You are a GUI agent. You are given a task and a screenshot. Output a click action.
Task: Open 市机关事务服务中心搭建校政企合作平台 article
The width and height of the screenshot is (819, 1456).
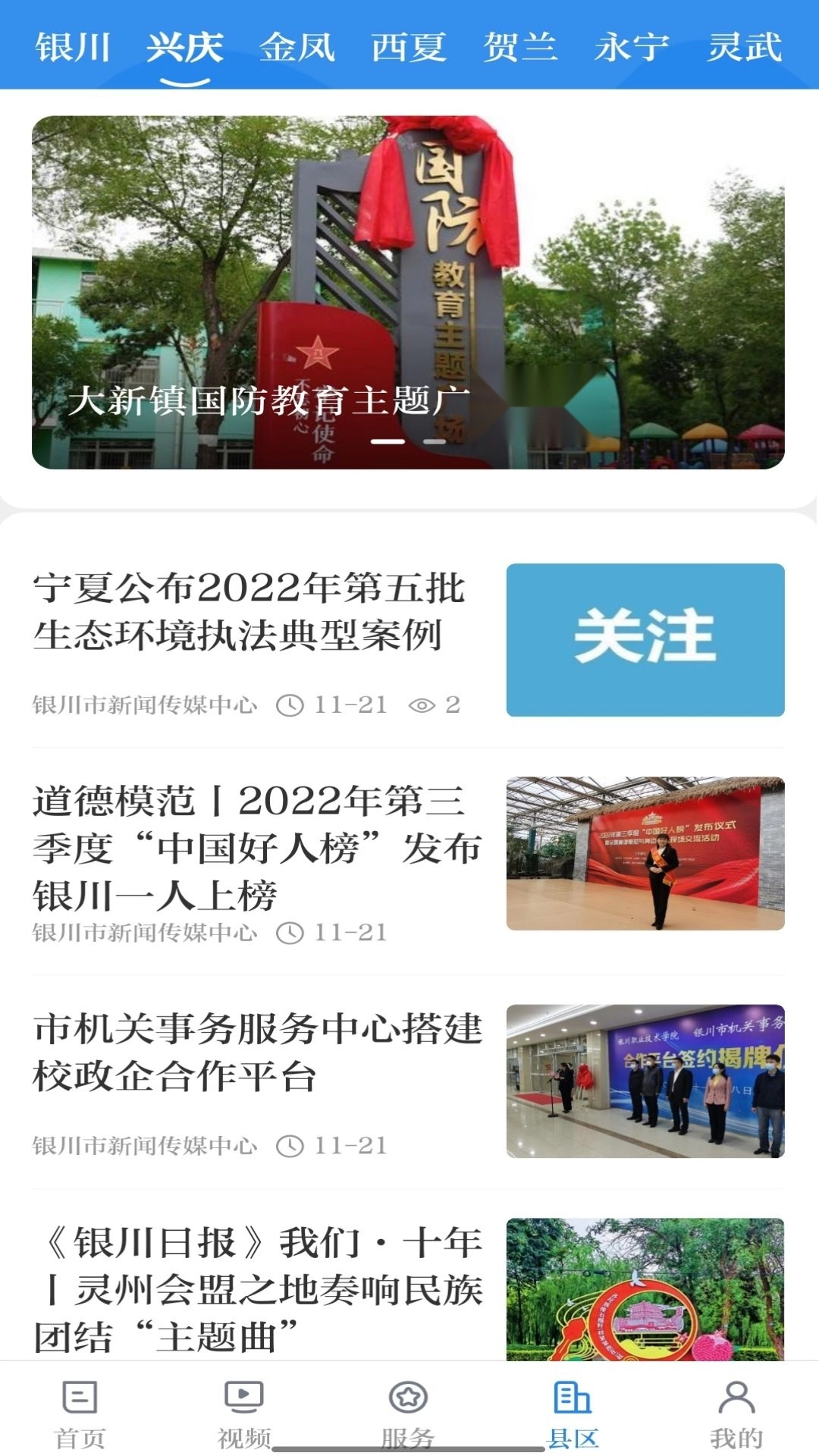point(256,1052)
